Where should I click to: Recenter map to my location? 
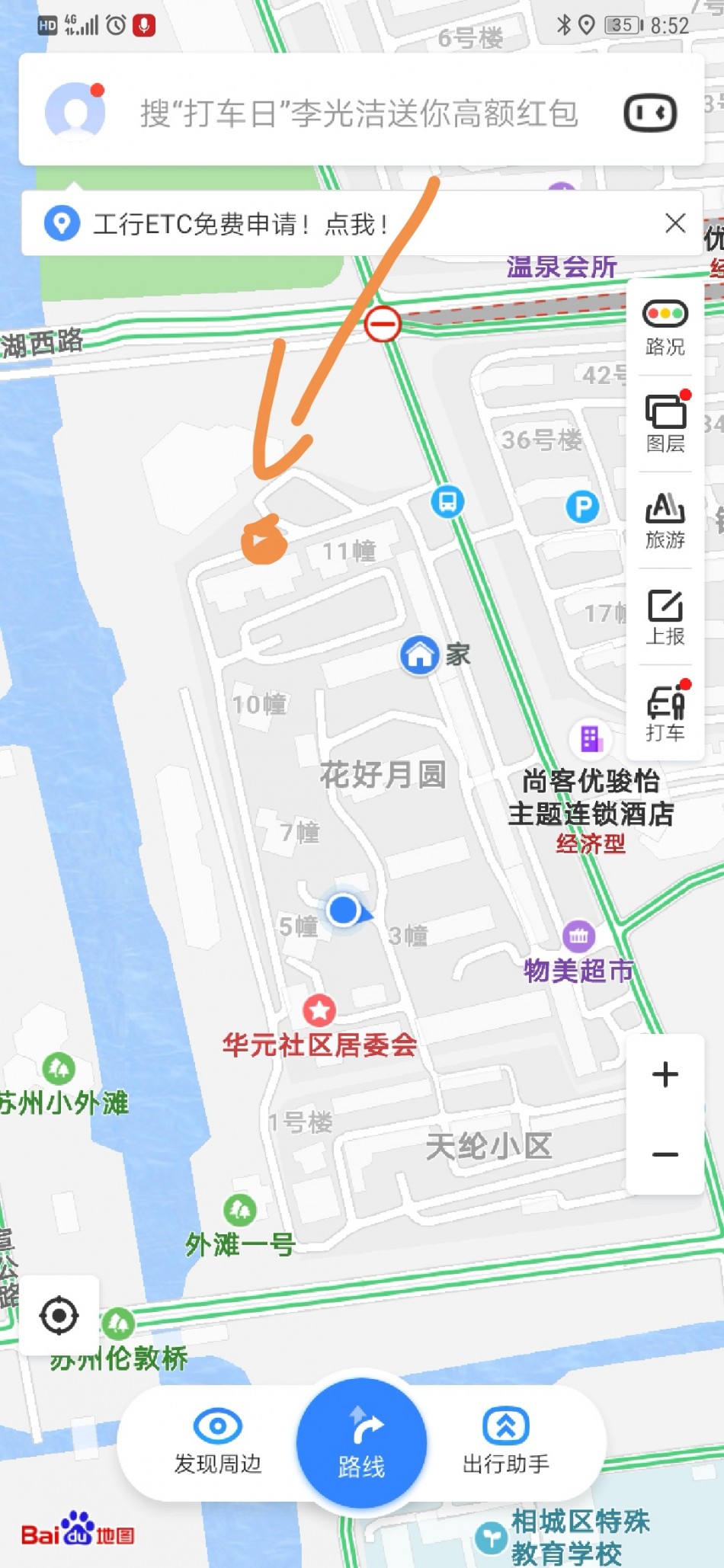pyautogui.click(x=59, y=1315)
